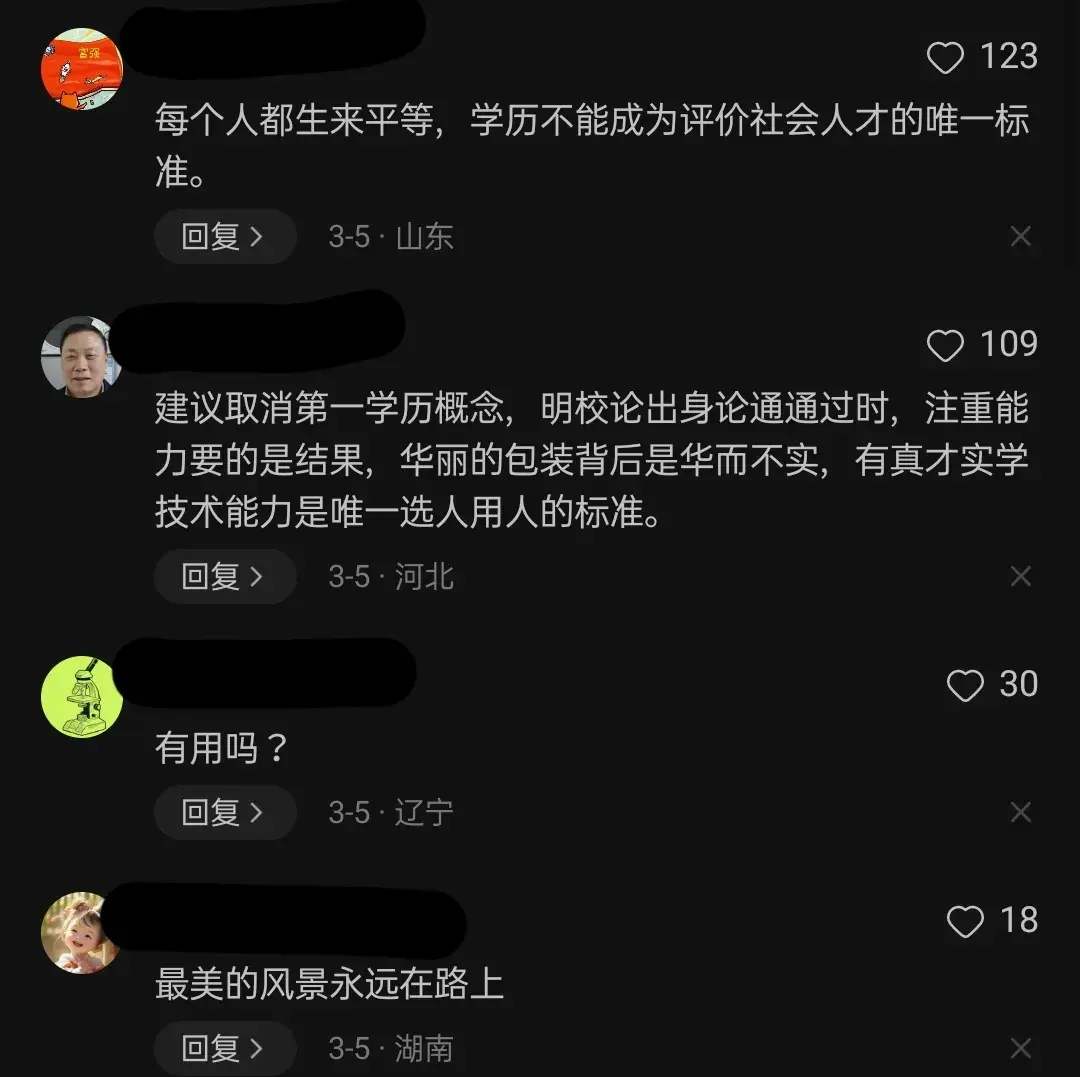Dismiss the comment from 山东

click(1021, 237)
